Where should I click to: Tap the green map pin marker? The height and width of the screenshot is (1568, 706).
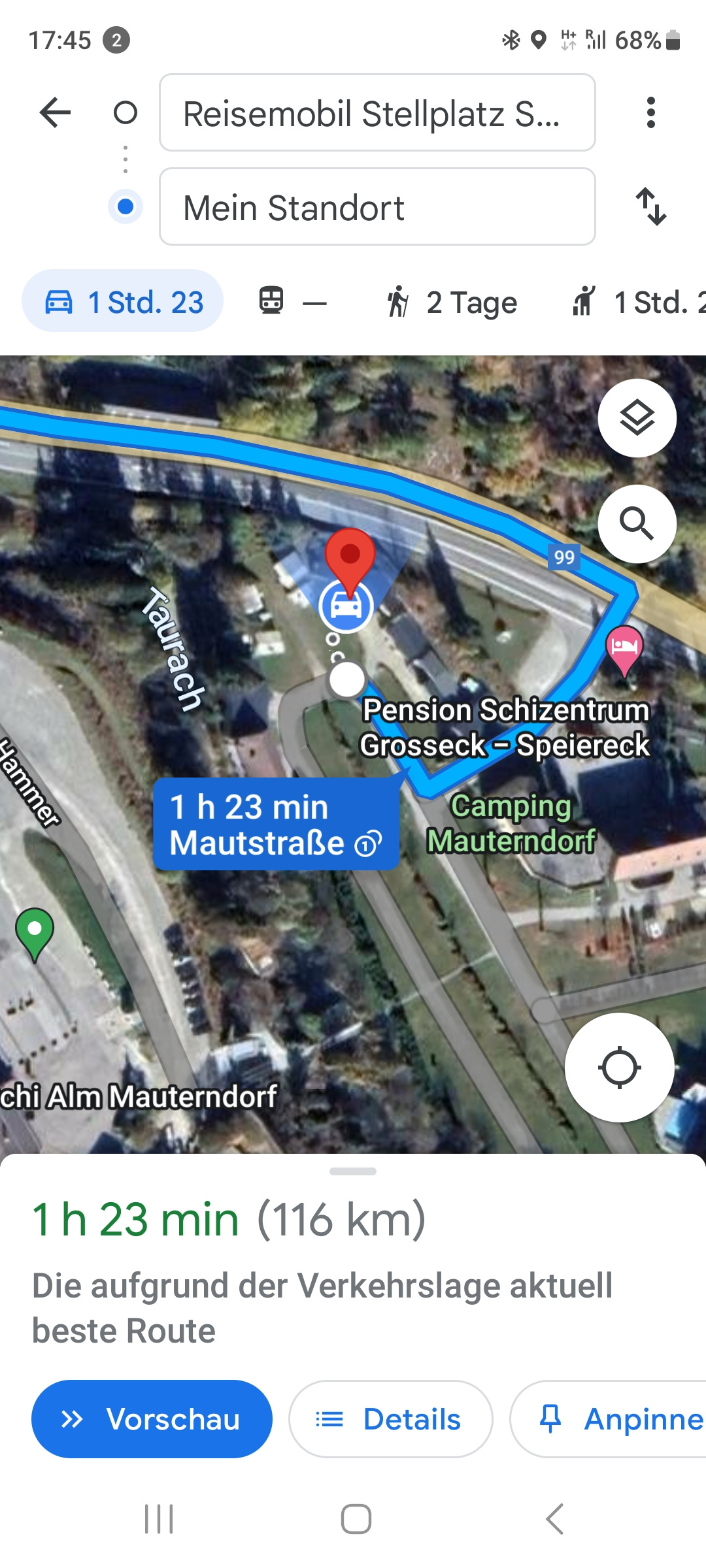[x=35, y=934]
